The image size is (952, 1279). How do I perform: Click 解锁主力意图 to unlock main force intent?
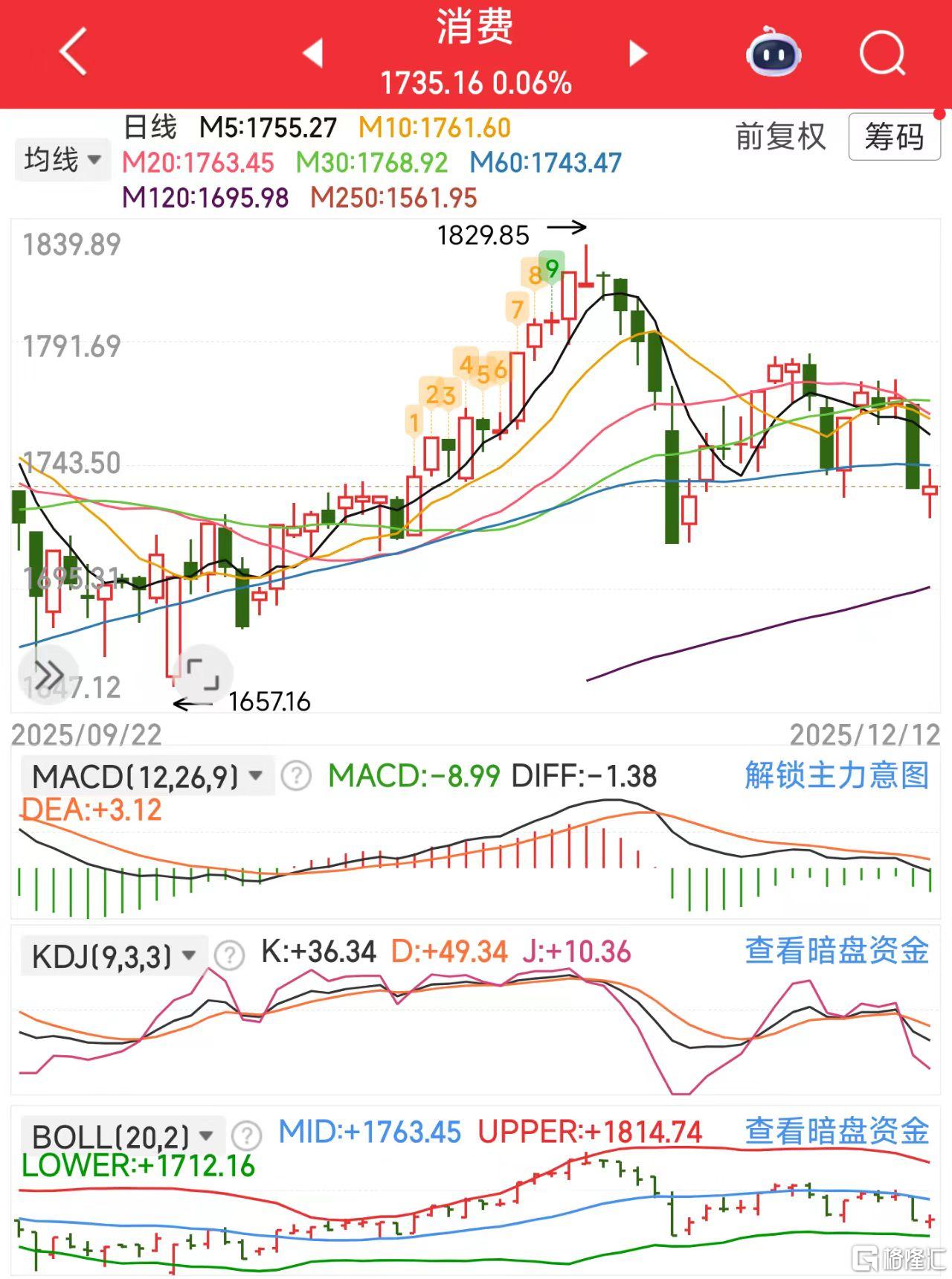click(836, 776)
